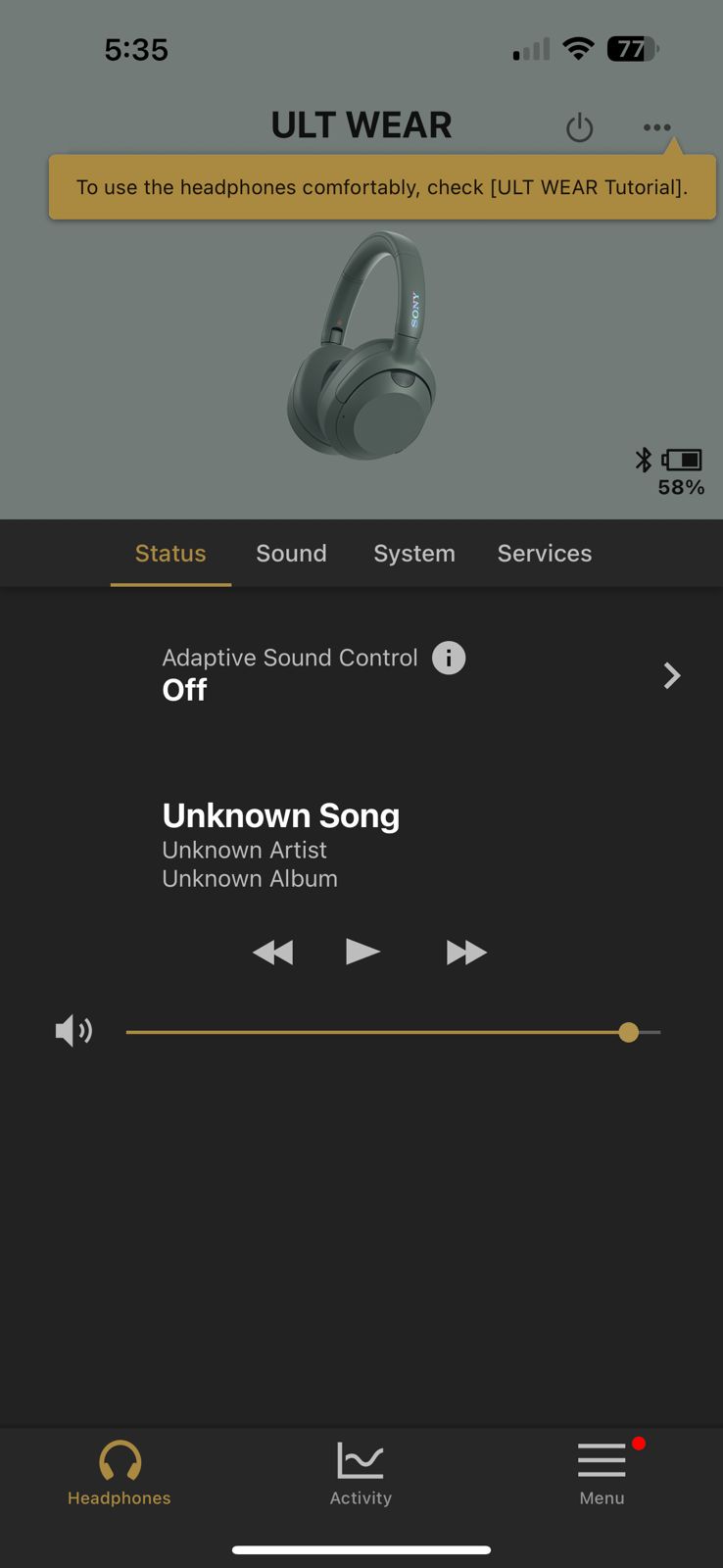Expand Adaptive Sound Control settings chevron
Screen dimensions: 723x1568
pos(672,675)
